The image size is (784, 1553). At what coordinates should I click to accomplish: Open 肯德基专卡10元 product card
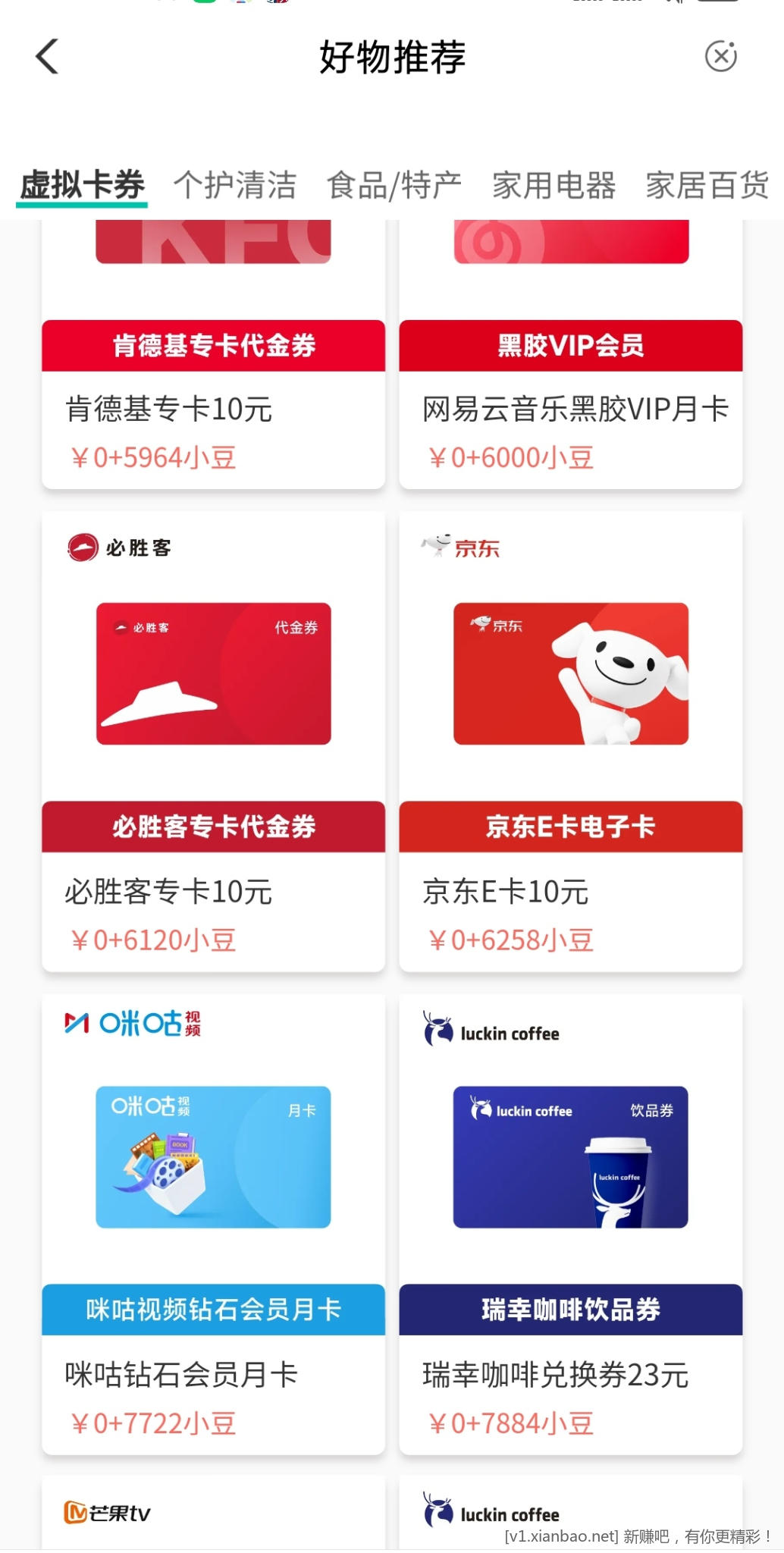[171, 409]
